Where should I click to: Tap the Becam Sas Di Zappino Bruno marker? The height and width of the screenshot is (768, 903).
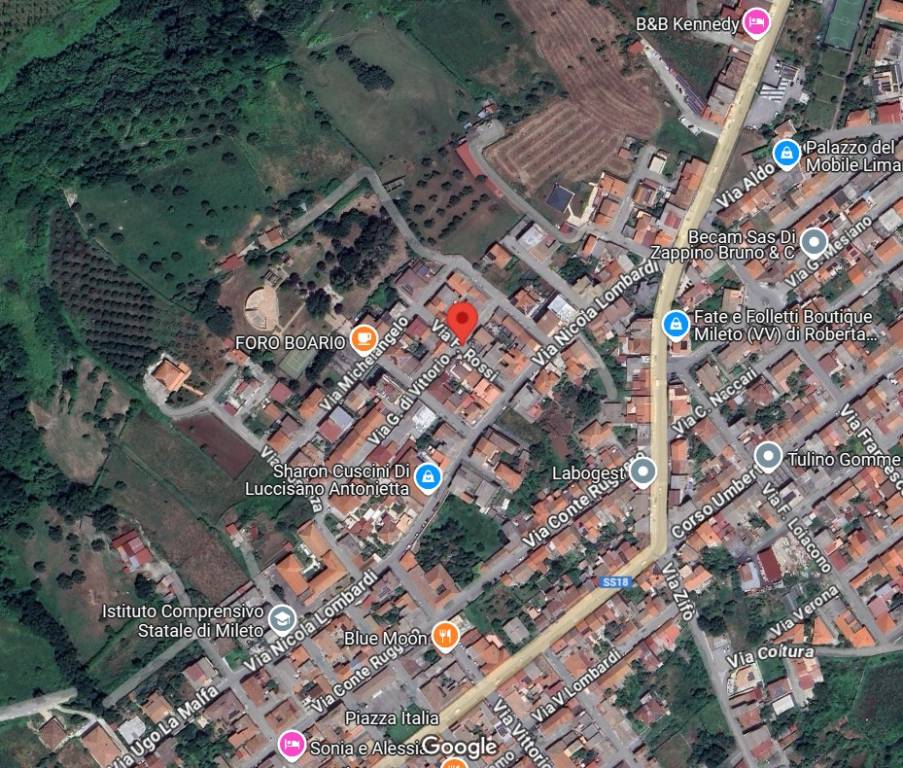click(814, 241)
